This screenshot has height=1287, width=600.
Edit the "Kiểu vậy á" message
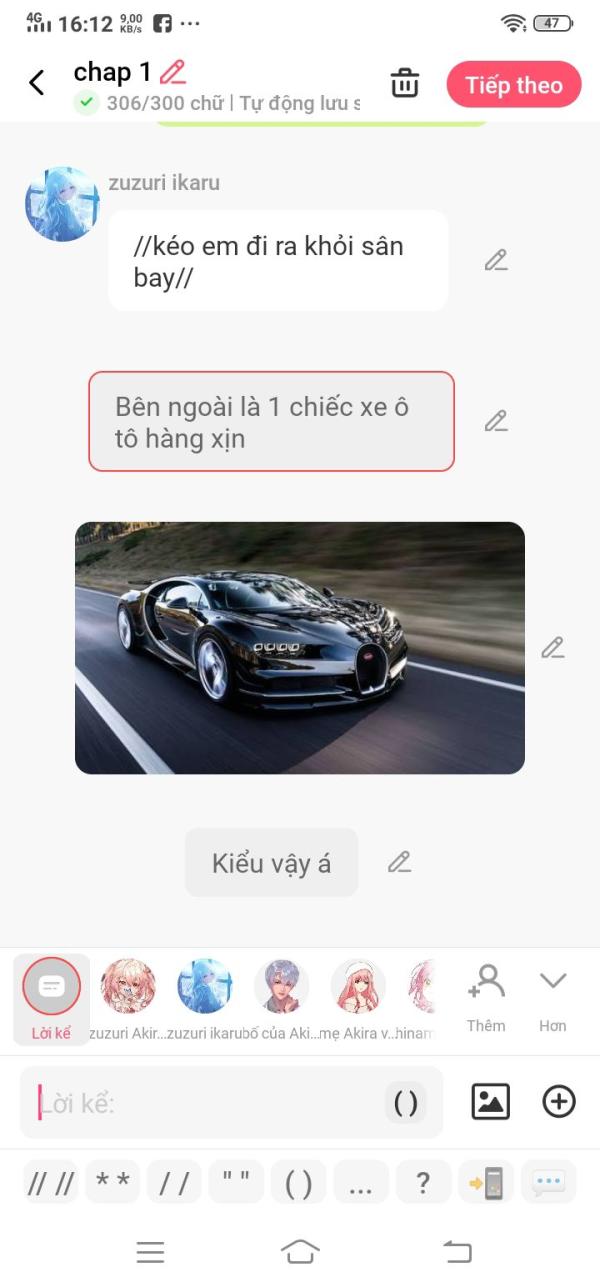400,862
